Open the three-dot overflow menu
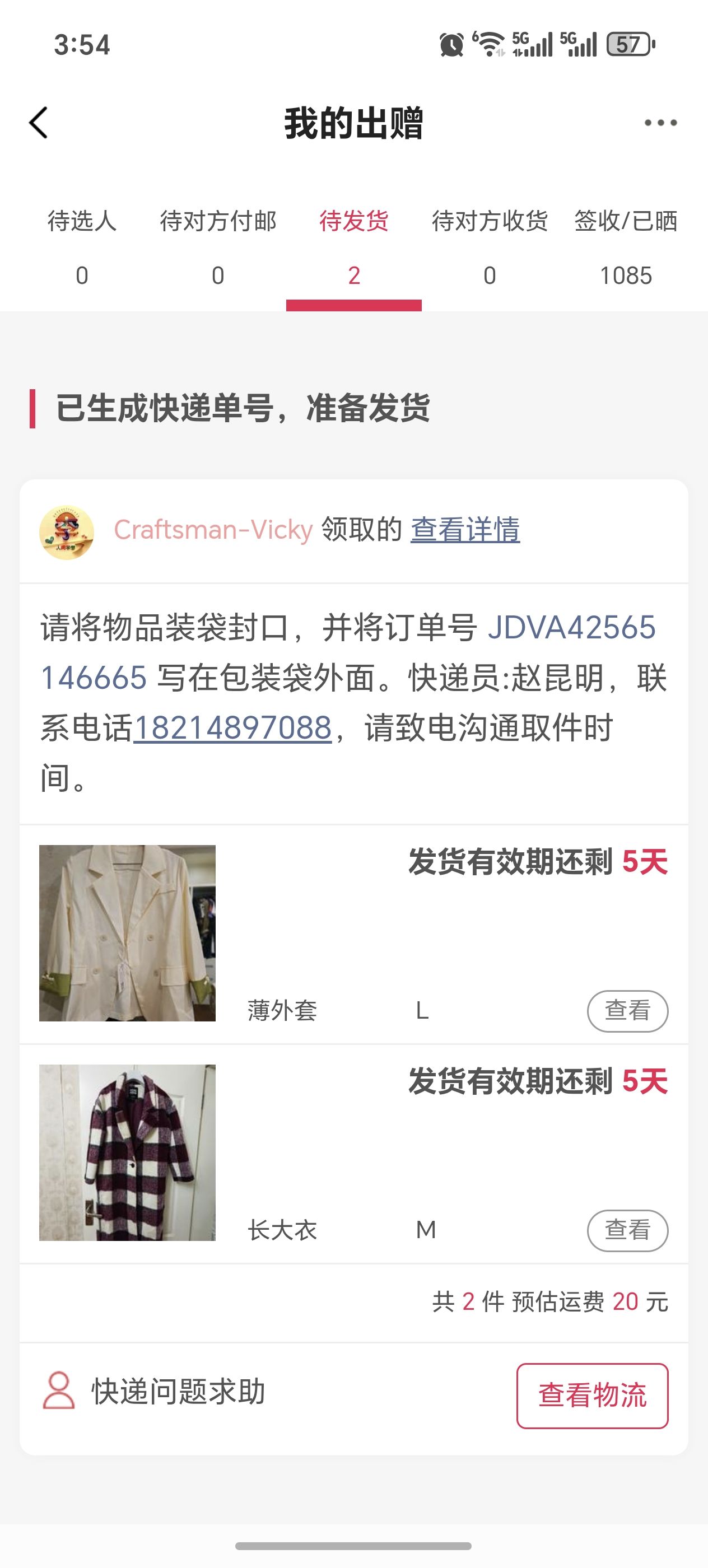 tap(660, 123)
